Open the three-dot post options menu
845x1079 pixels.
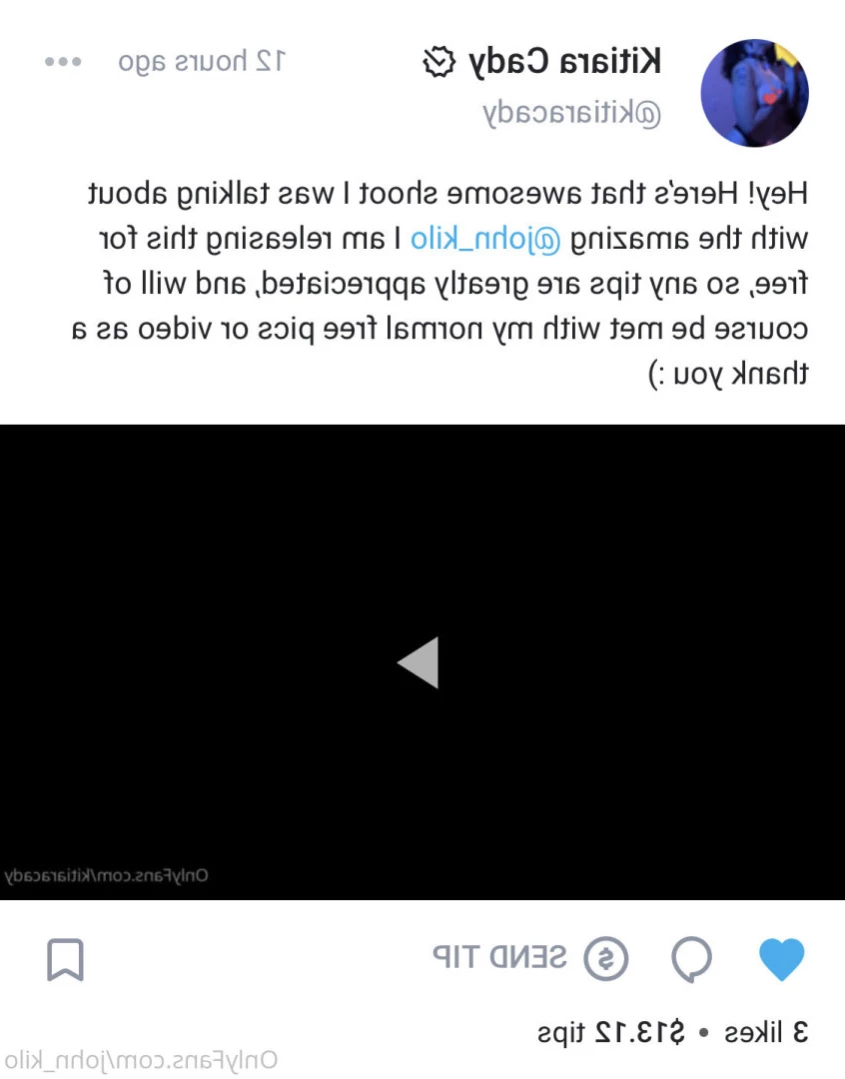[63, 62]
